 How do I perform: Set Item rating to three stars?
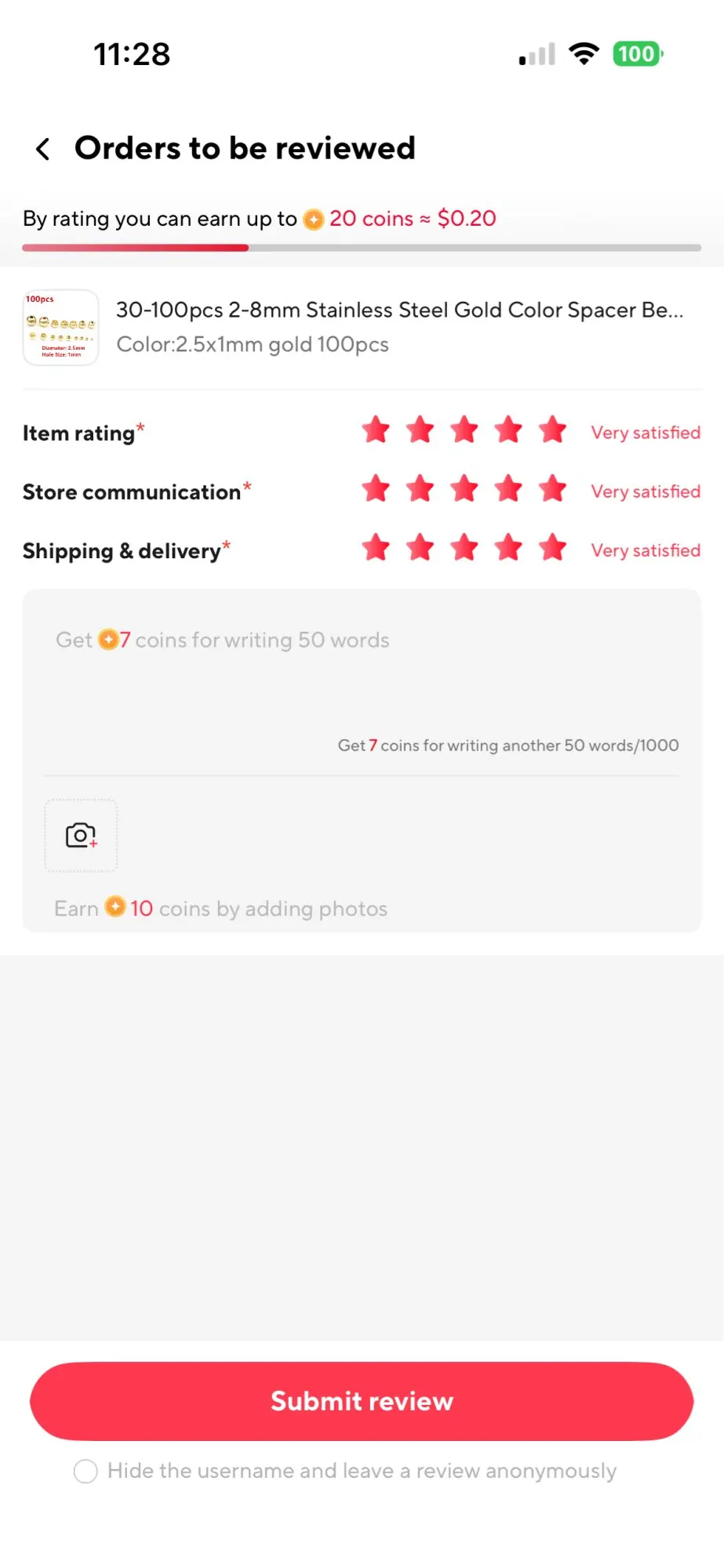464,430
